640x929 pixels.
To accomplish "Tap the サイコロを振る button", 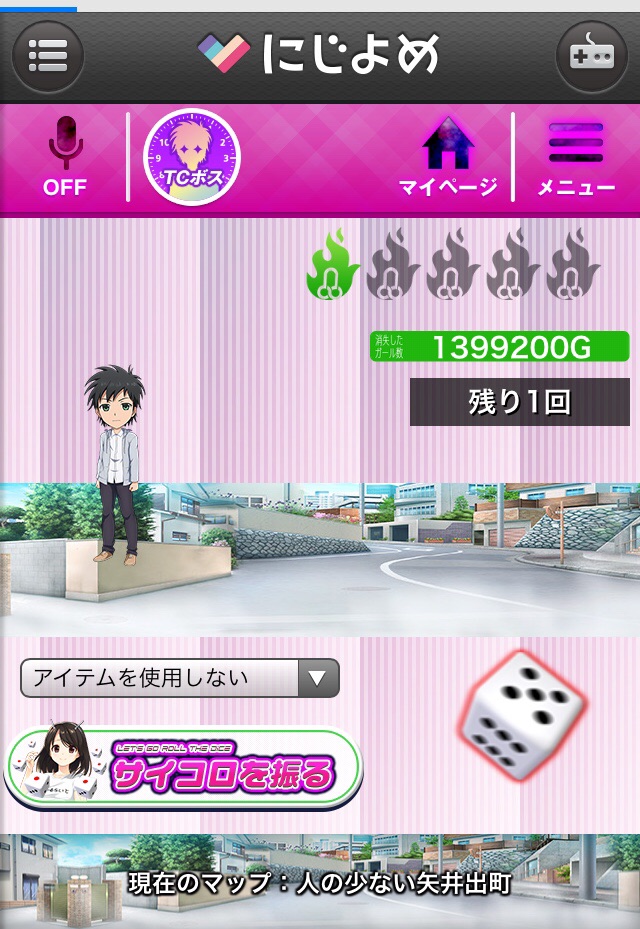I will pos(183,767).
